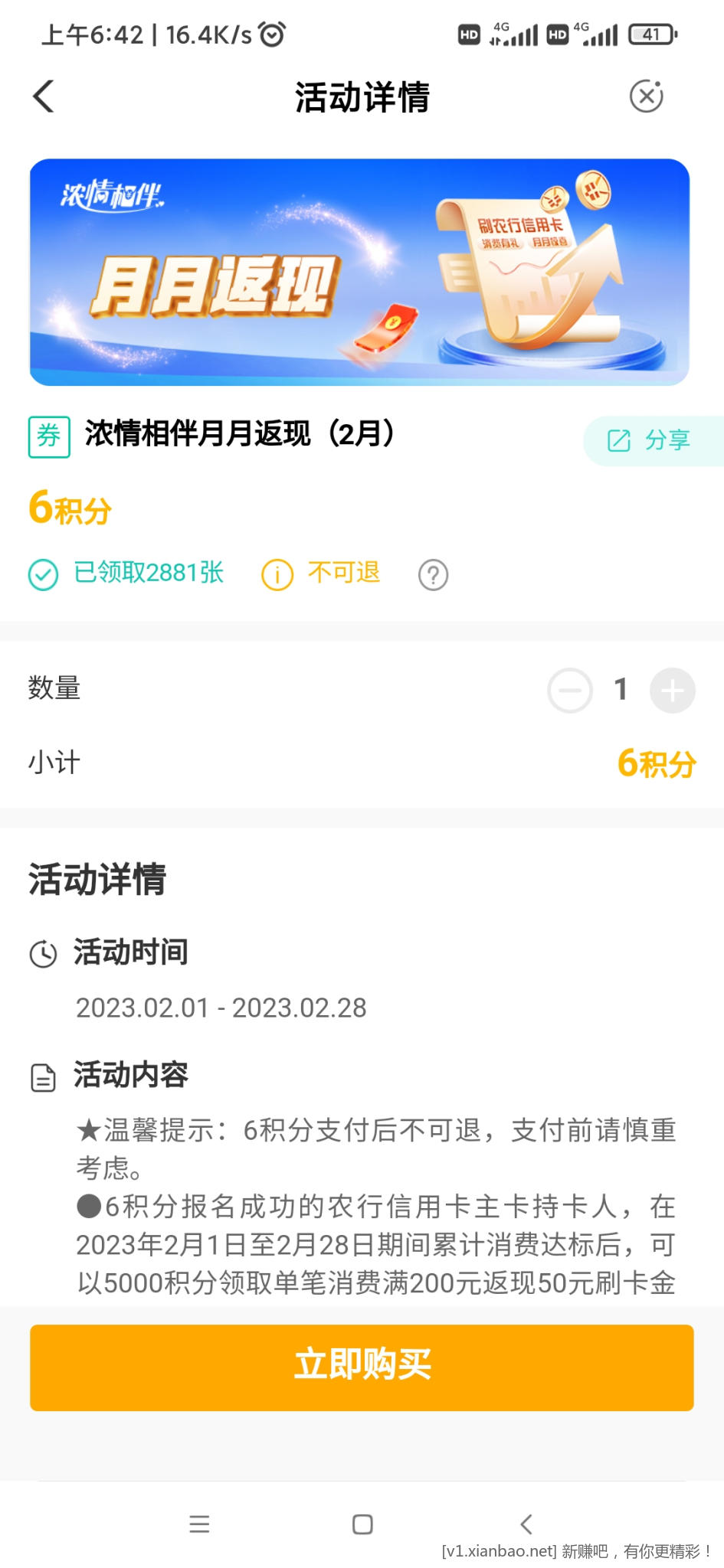Screen dimensions: 724x1568
Task: Open the question mark help icon
Action: pos(433,574)
